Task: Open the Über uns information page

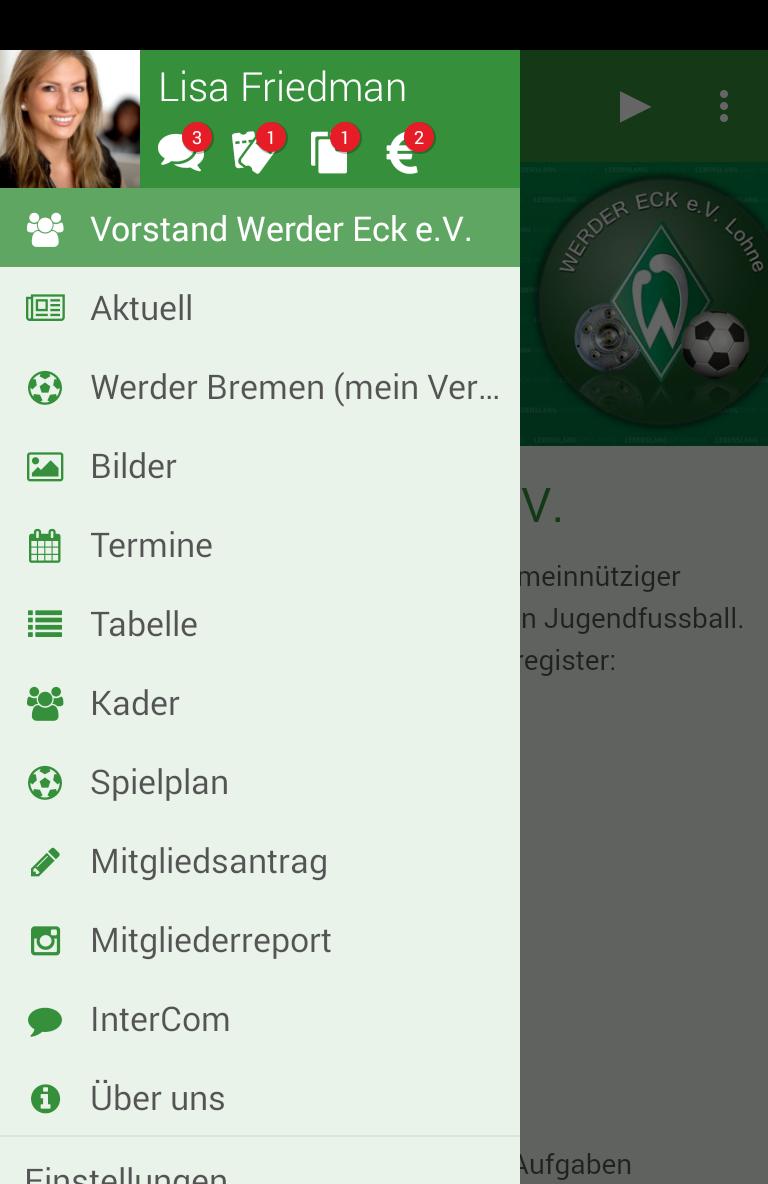Action: pyautogui.click(x=157, y=1098)
